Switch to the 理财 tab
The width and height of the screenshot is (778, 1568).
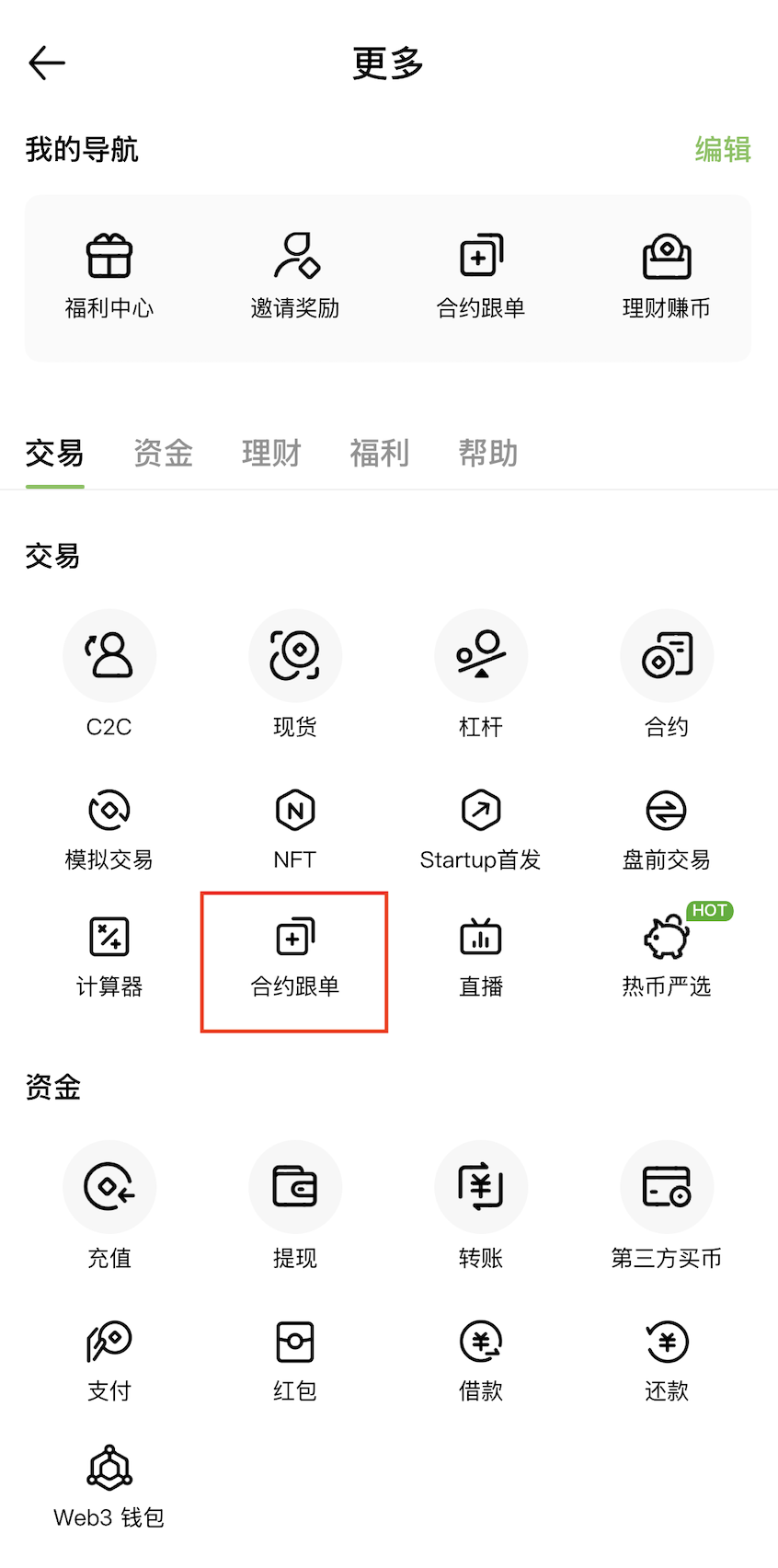[x=271, y=454]
